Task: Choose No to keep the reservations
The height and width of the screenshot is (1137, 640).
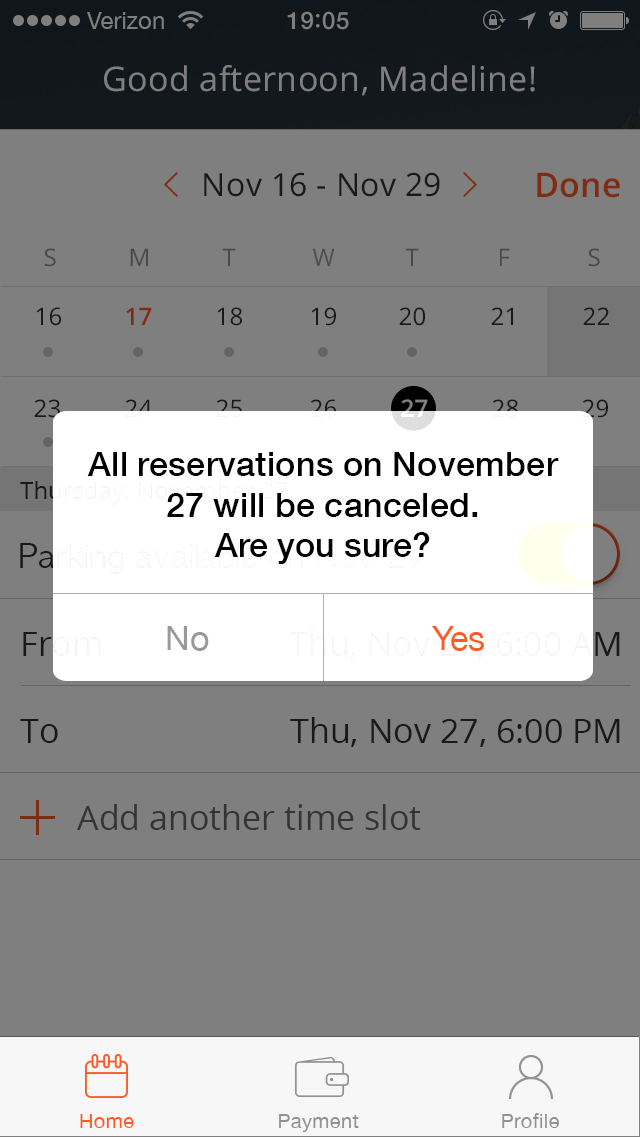Action: [188, 638]
